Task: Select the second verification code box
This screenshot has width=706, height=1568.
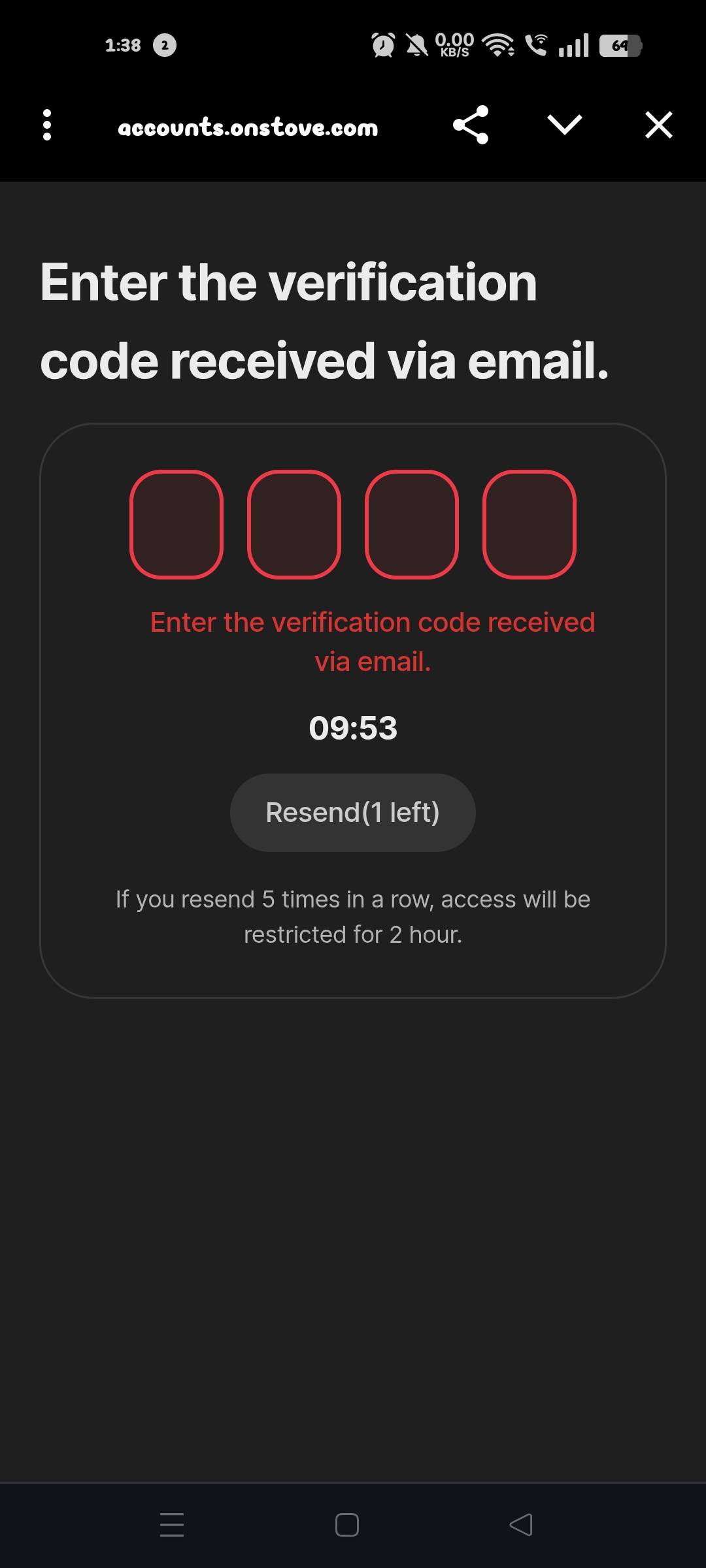Action: tap(294, 524)
